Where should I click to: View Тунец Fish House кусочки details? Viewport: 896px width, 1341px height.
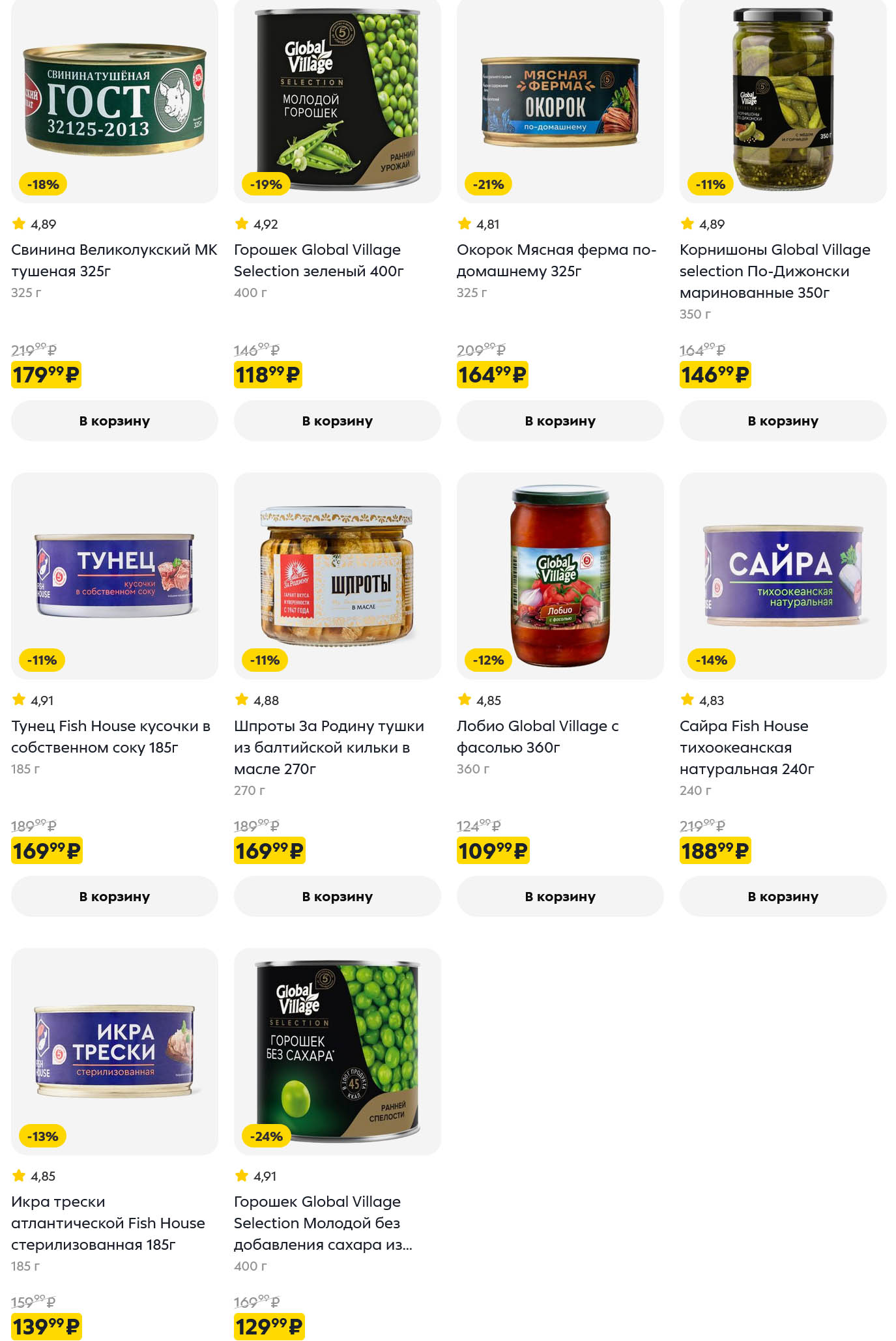(x=111, y=736)
